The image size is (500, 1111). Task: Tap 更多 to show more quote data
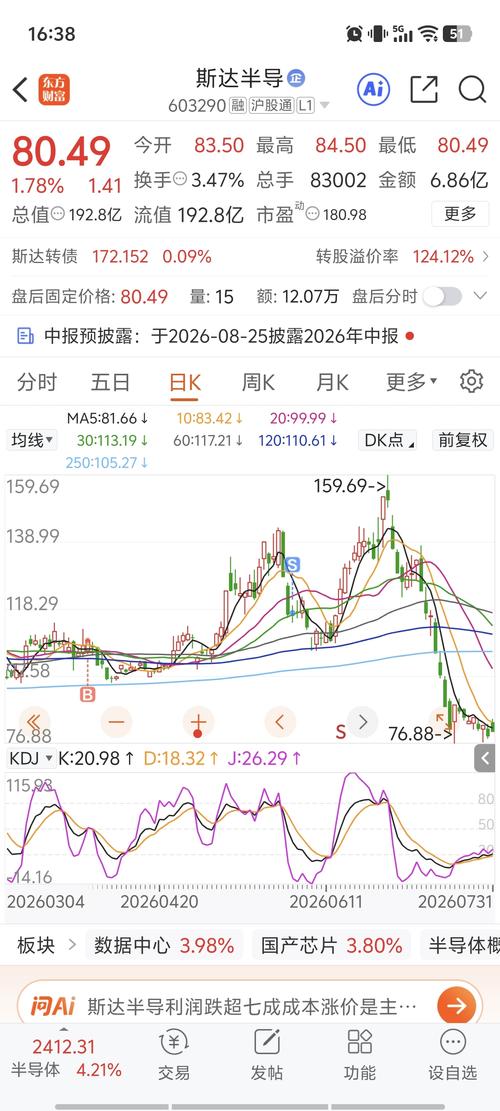[x=460, y=213]
